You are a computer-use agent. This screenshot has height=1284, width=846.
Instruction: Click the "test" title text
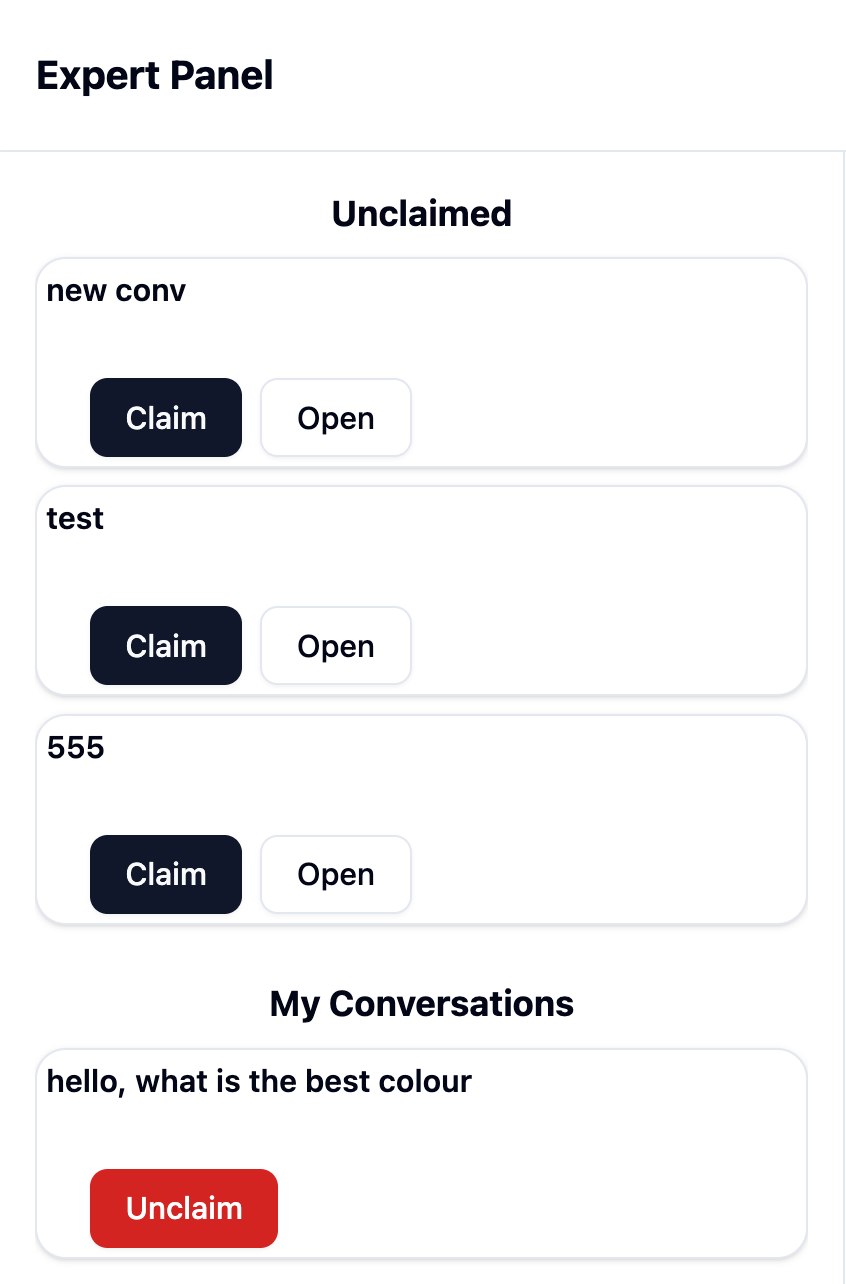point(75,518)
